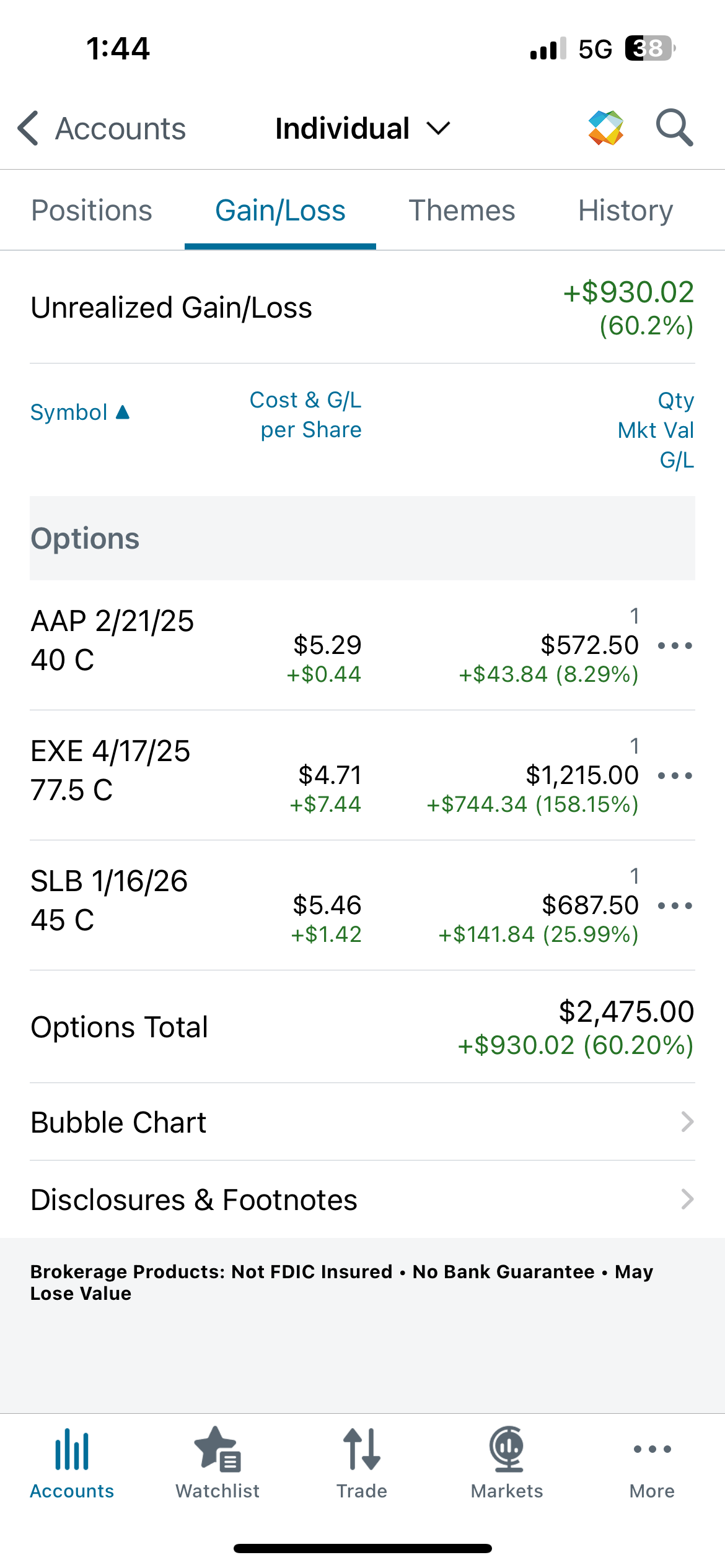The width and height of the screenshot is (725, 1568).
Task: Toggle the Cost & G/L per Share column
Action: tap(305, 415)
